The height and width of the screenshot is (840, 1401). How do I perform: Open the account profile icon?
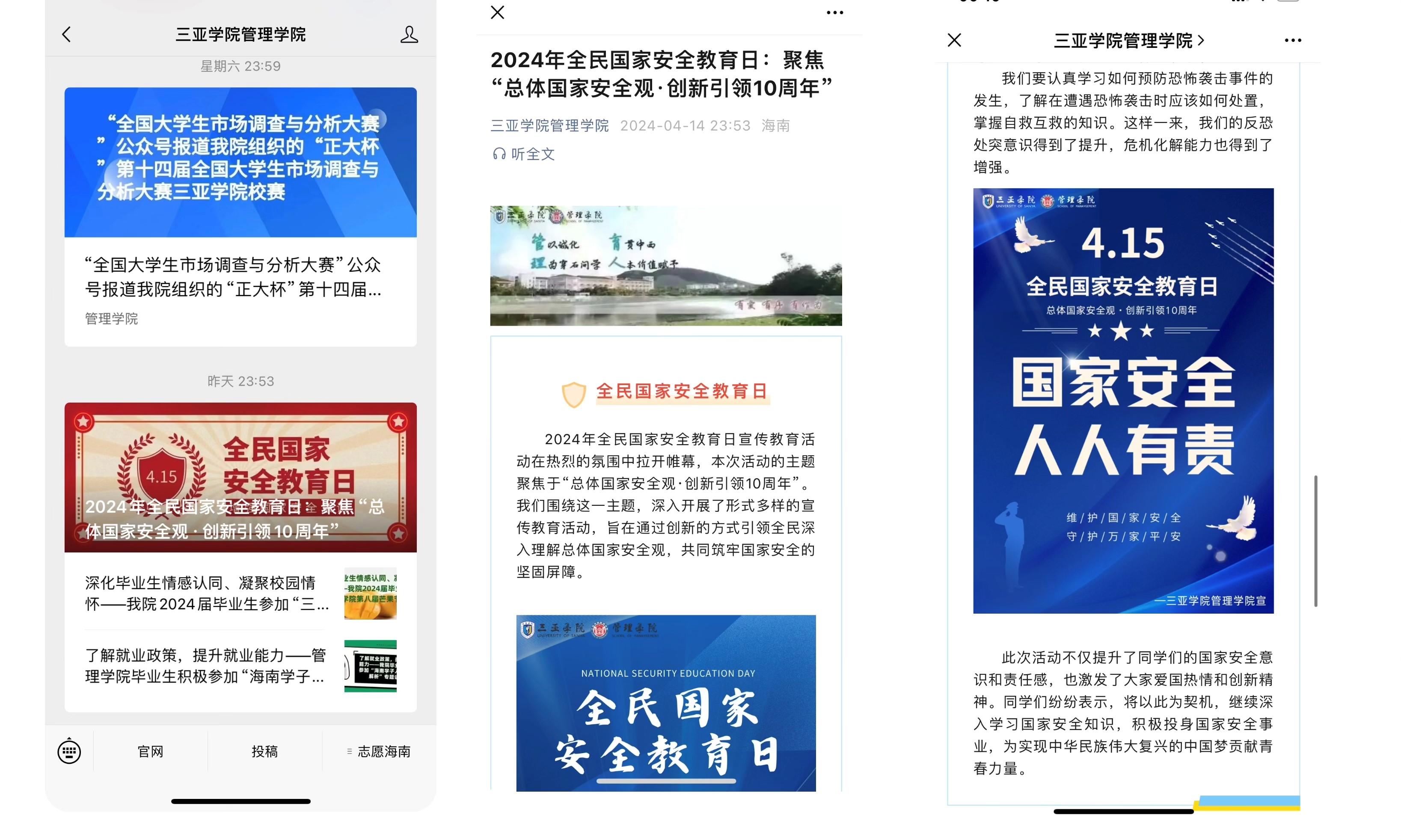coord(409,35)
